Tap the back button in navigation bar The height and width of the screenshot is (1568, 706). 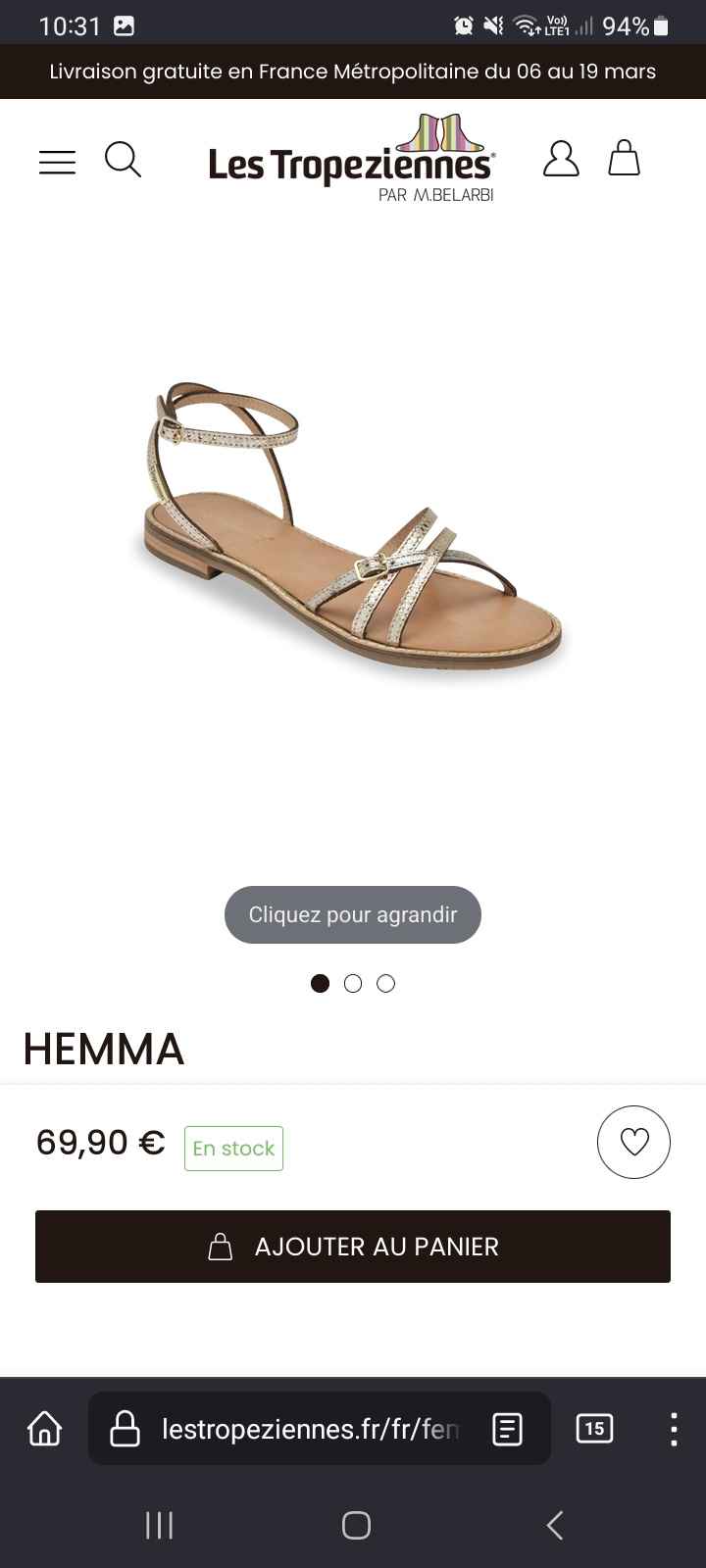(x=553, y=1525)
